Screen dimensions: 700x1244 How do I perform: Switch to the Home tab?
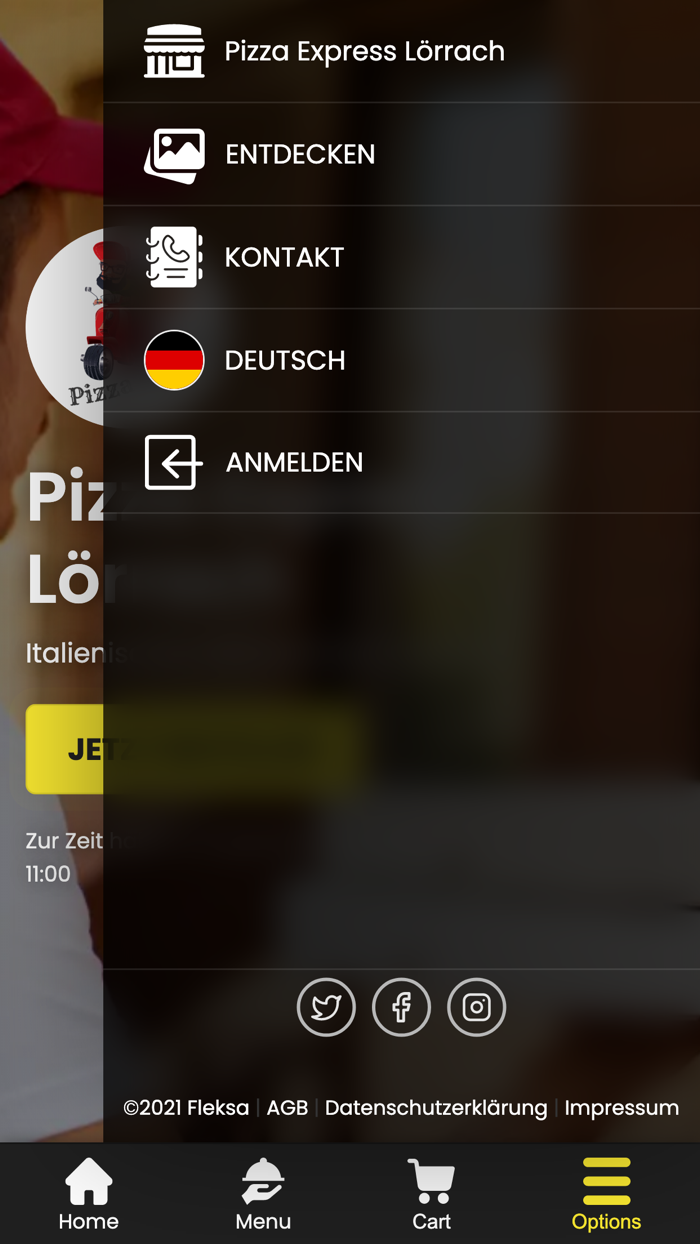tap(88, 1194)
